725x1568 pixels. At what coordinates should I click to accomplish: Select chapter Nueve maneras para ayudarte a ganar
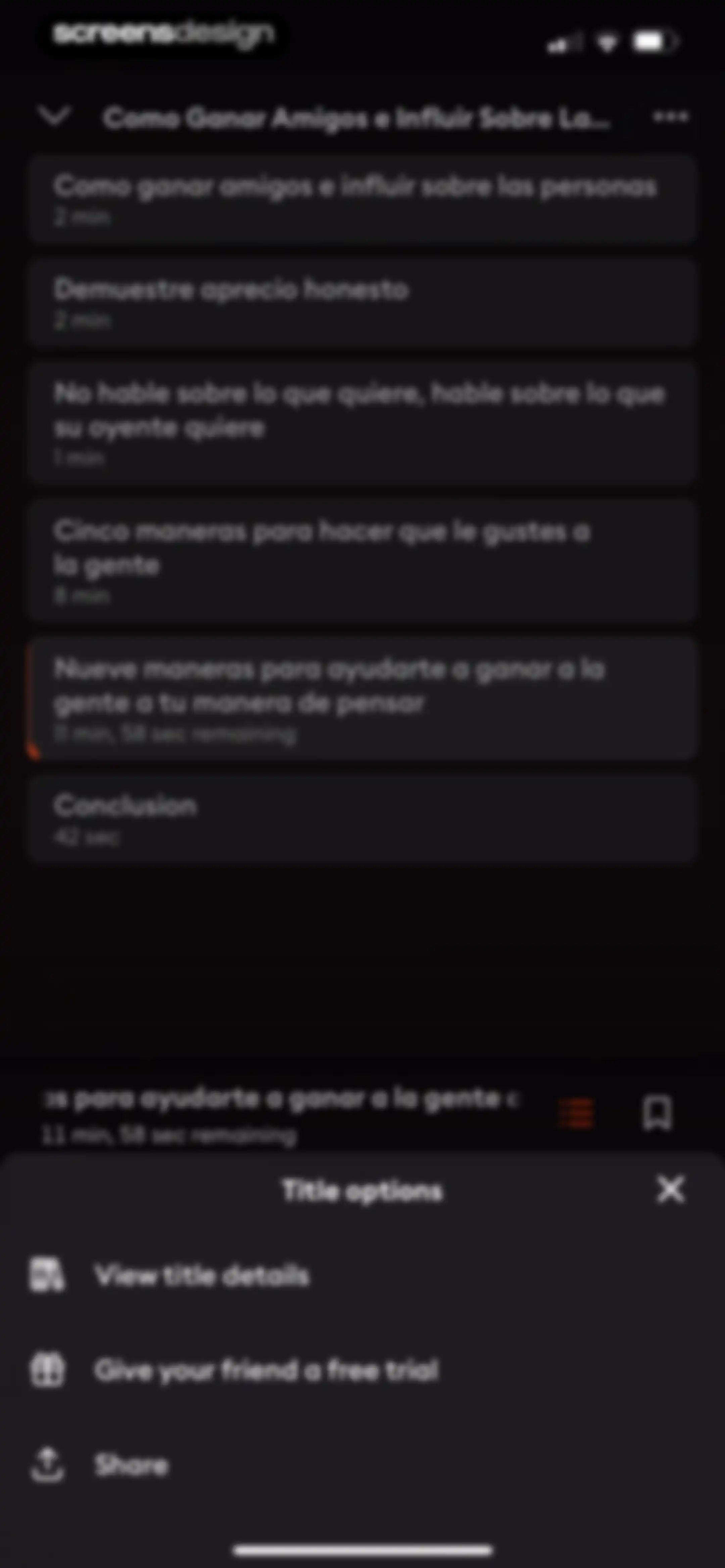362,699
